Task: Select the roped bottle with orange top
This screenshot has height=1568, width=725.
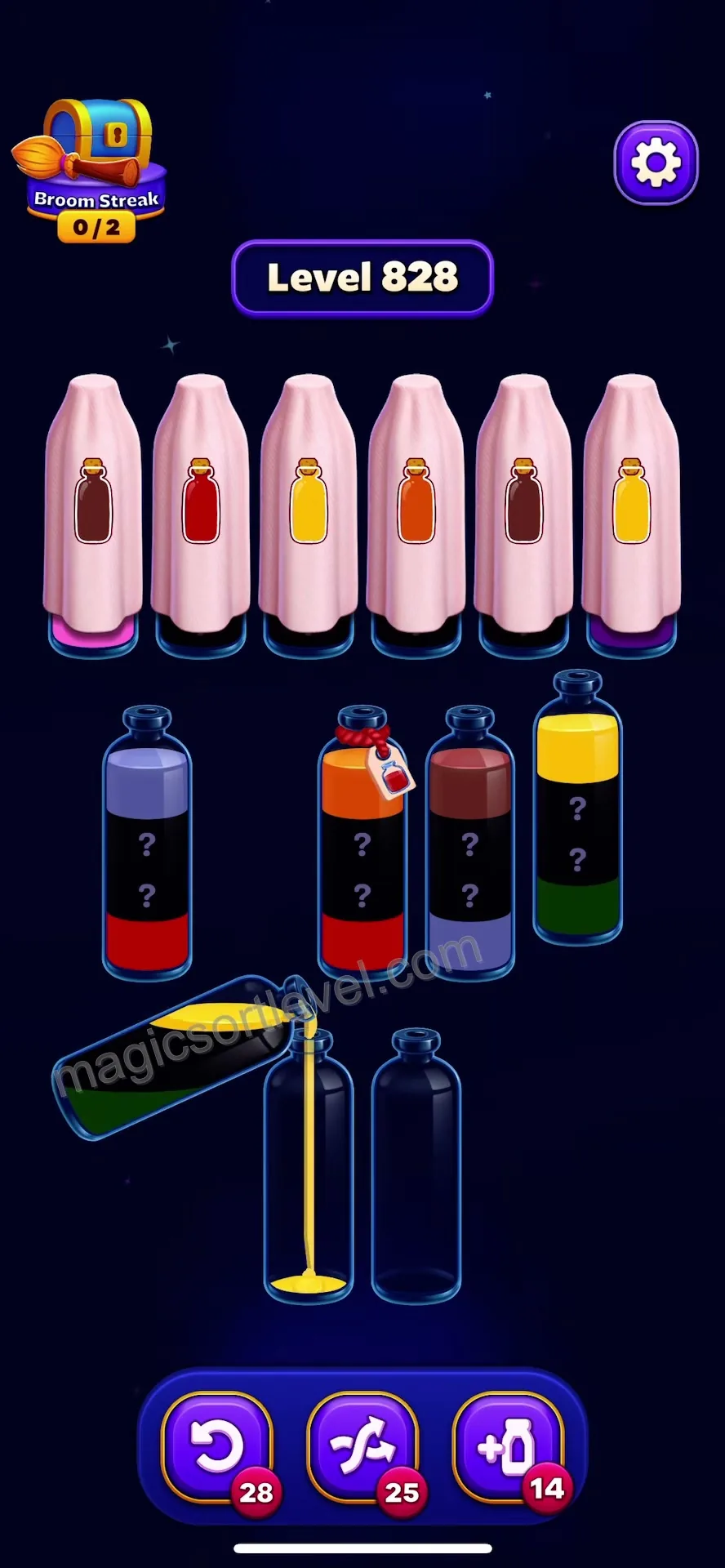Action: (x=362, y=843)
